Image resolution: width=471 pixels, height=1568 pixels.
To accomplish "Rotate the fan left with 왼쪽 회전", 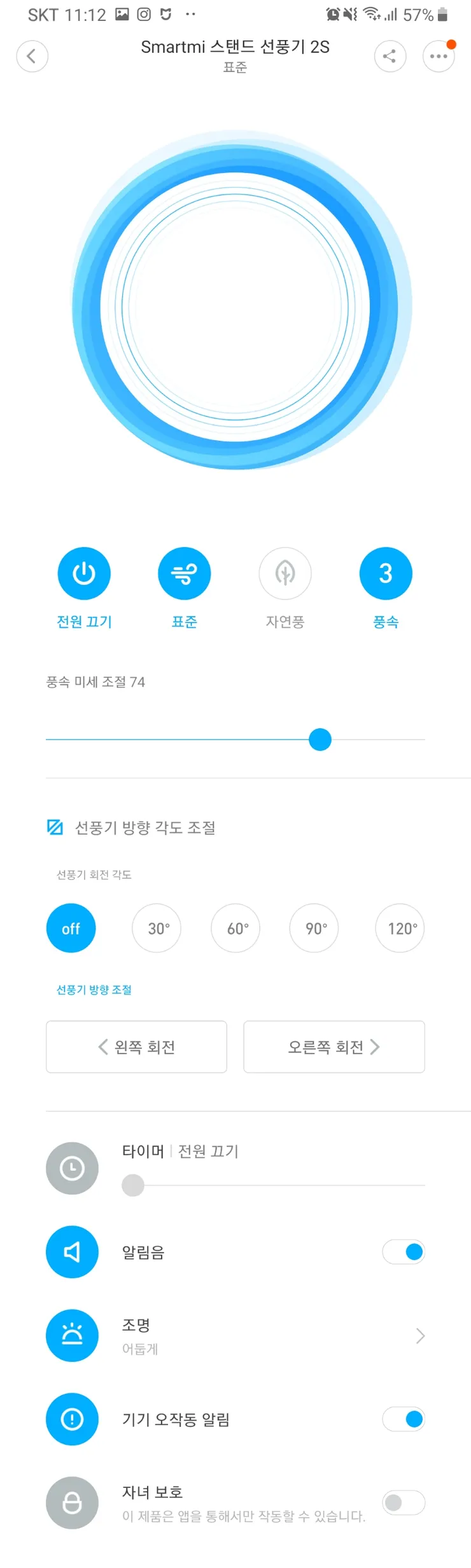I will click(136, 1047).
